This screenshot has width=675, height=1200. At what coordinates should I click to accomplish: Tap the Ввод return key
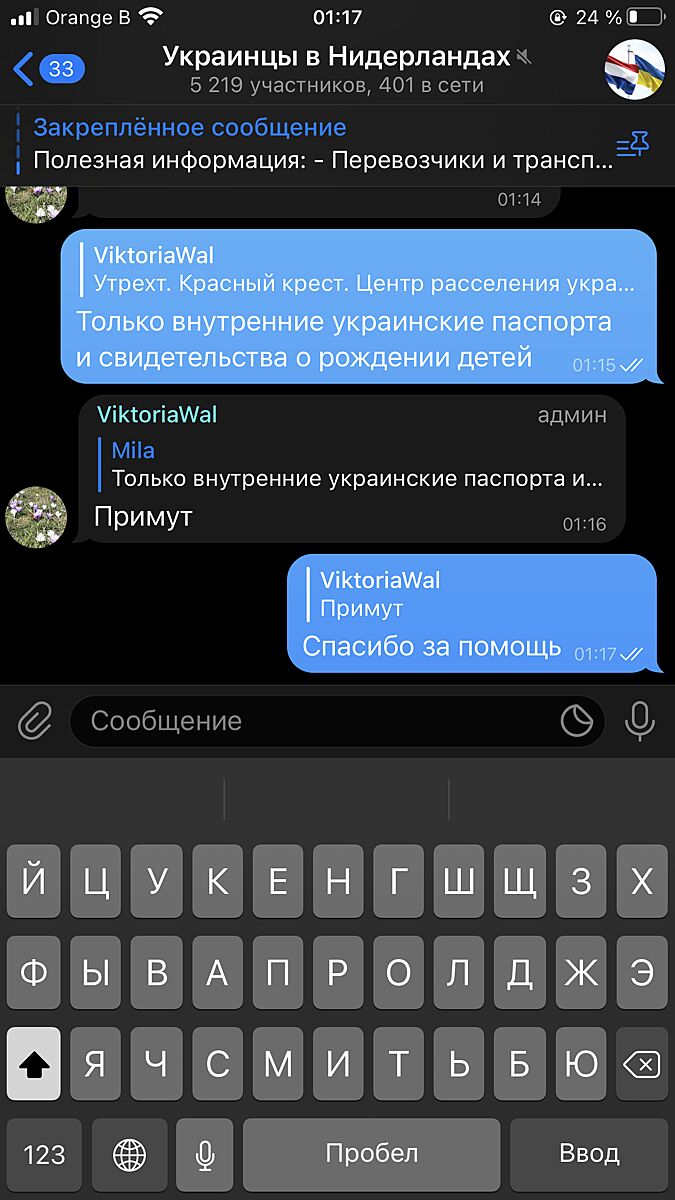(x=589, y=1154)
